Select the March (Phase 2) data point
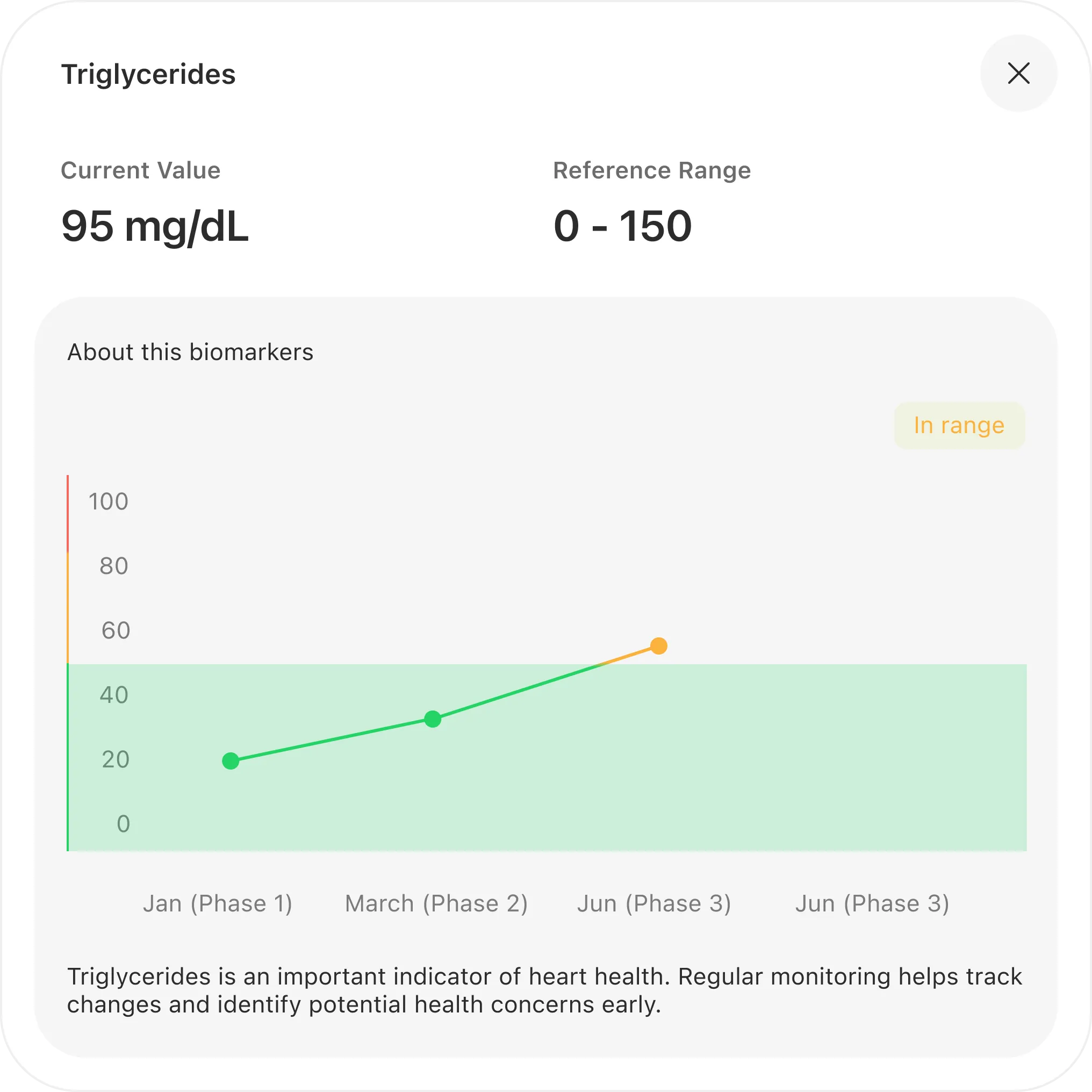 [x=433, y=719]
